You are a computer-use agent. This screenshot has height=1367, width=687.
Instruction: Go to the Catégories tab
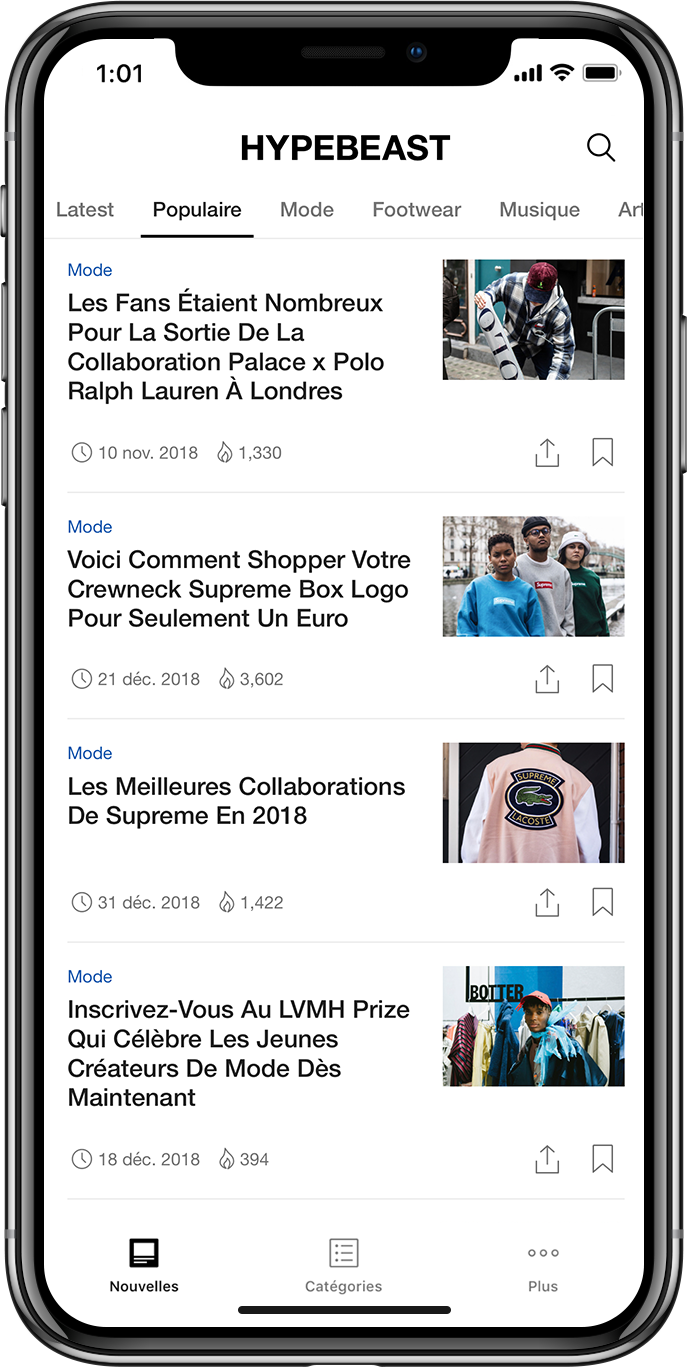[343, 1265]
